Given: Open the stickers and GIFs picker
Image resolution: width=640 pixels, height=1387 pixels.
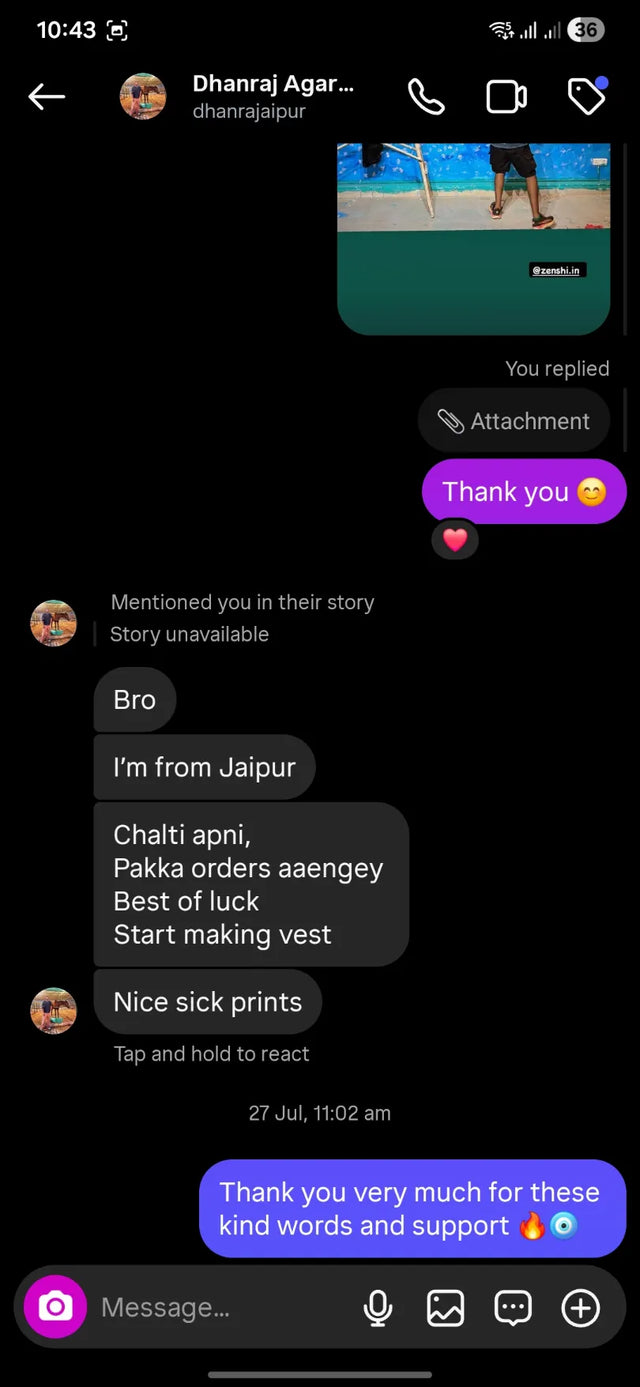Looking at the screenshot, I should click(513, 1307).
